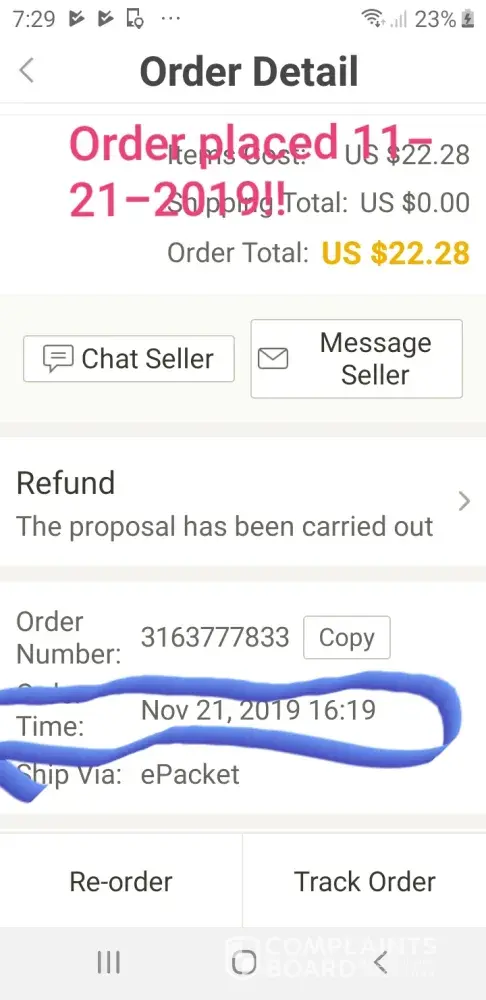Screen dimensions: 486x1000
Task: Tap the Message Seller button
Action: pos(357,358)
